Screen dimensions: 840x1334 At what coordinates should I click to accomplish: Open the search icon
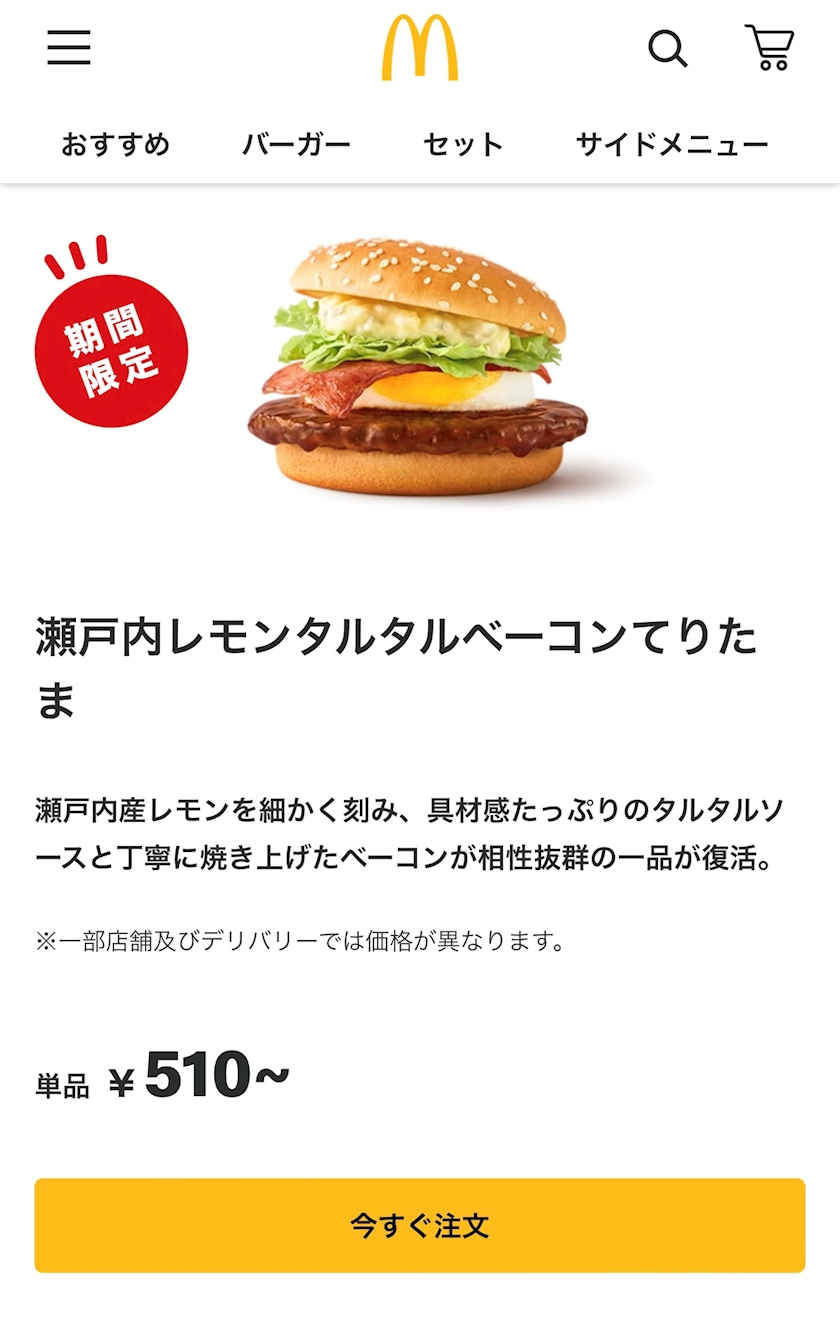(x=668, y=48)
